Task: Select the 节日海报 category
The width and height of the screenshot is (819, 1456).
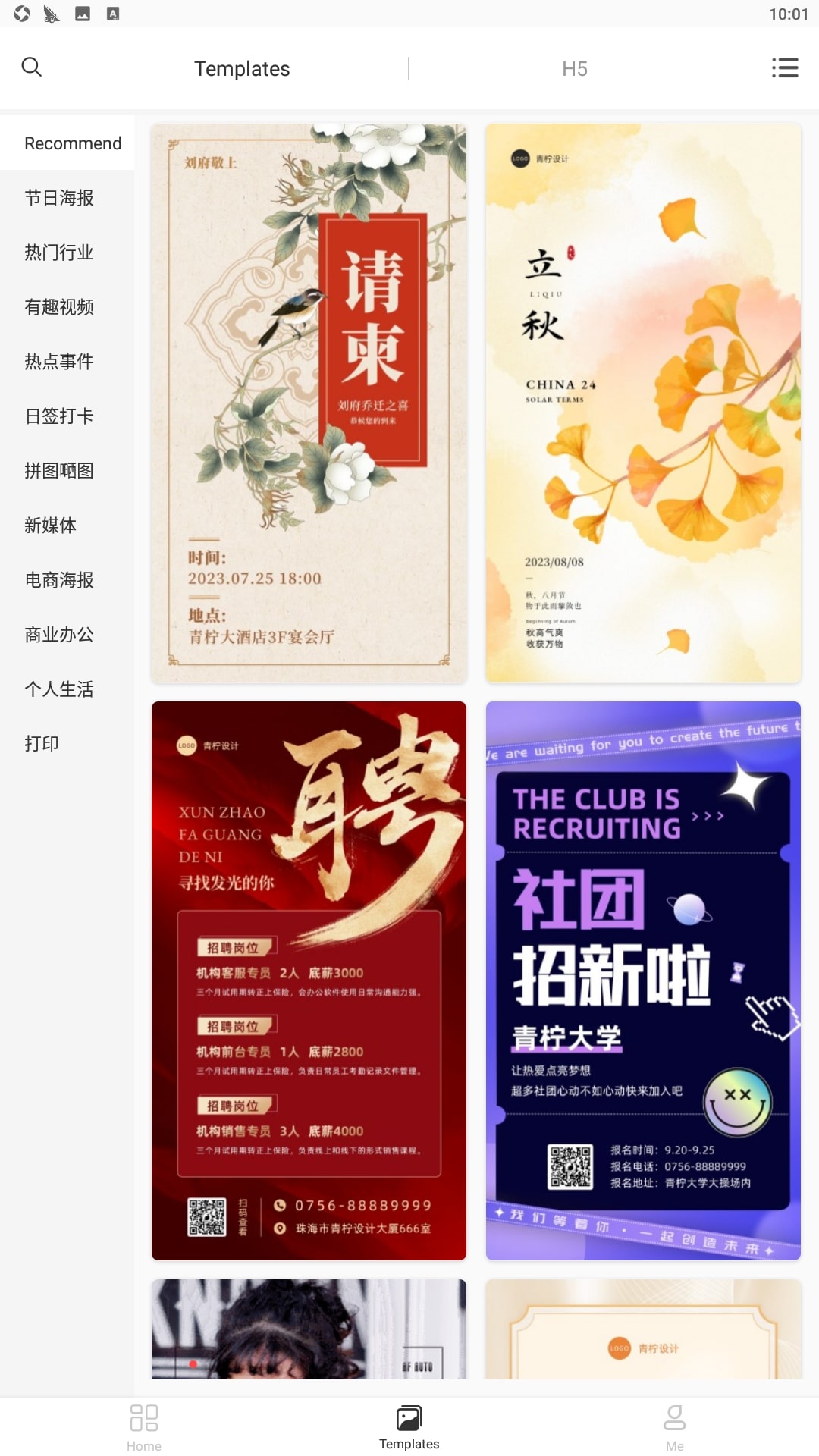Action: tap(59, 198)
